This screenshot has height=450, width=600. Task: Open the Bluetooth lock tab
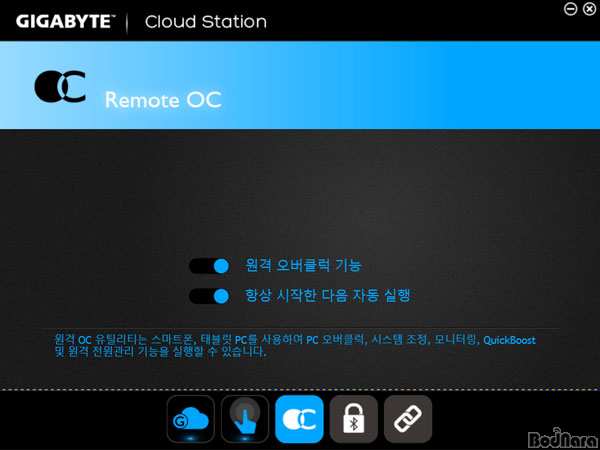coord(354,420)
